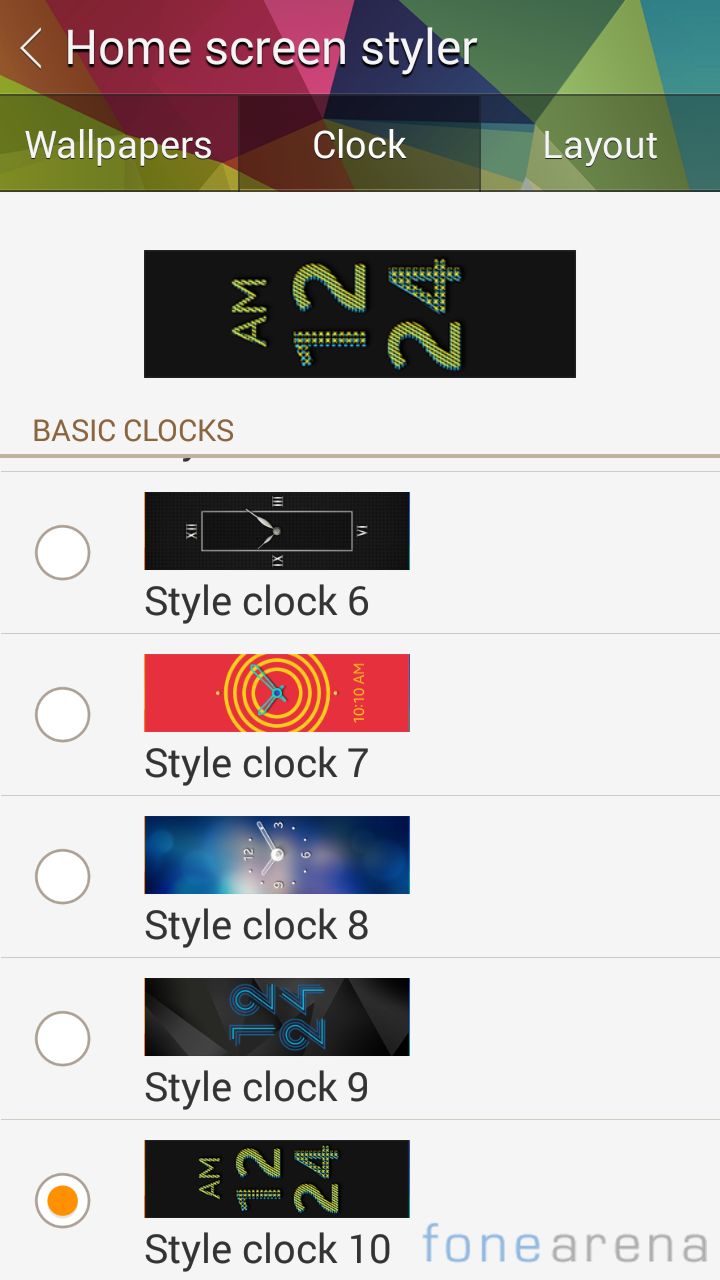Screen dimensions: 720x1280
Task: Choose Style clock 7 radio button
Action: pyautogui.click(x=63, y=715)
